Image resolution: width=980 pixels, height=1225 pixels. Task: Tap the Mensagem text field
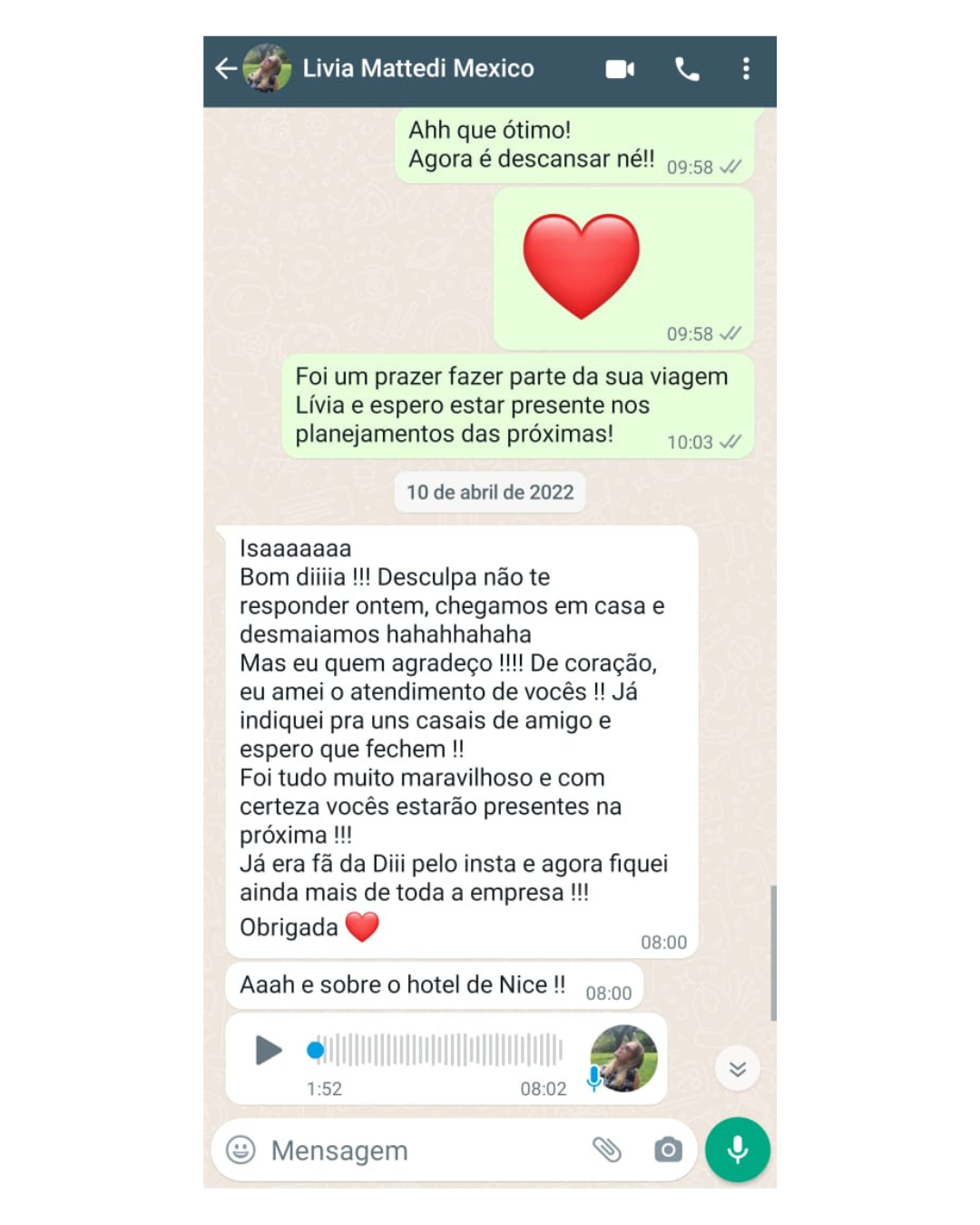tap(417, 1150)
